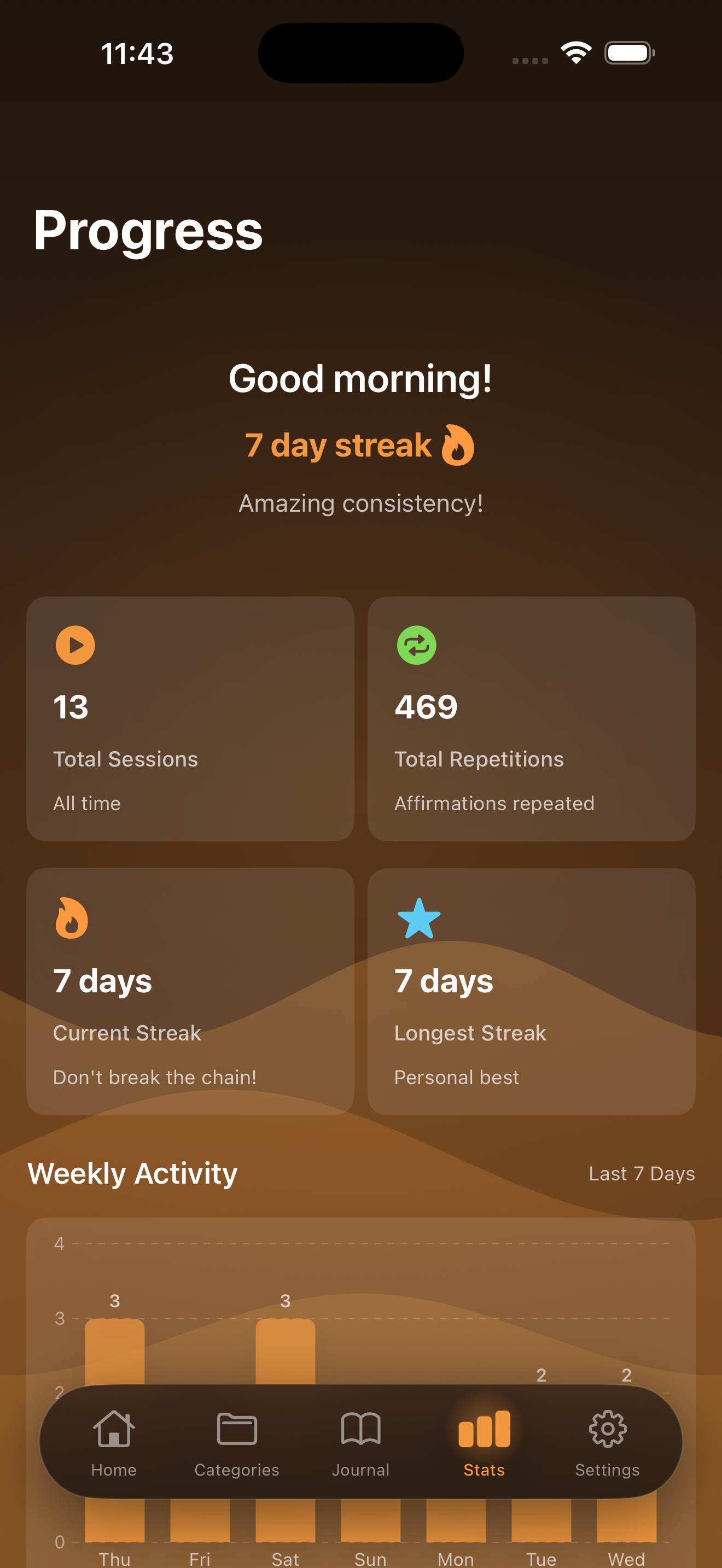Open the Settings gear icon

607,1427
